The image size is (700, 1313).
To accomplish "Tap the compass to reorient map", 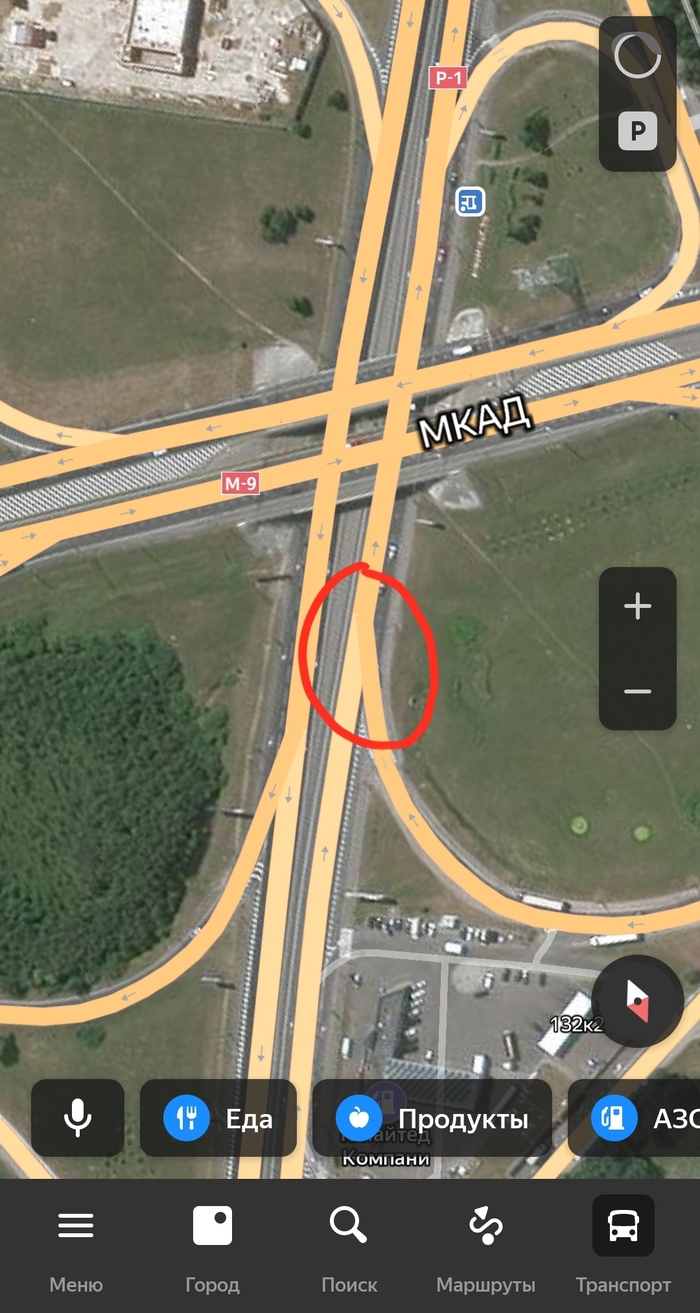I will coord(637,1001).
